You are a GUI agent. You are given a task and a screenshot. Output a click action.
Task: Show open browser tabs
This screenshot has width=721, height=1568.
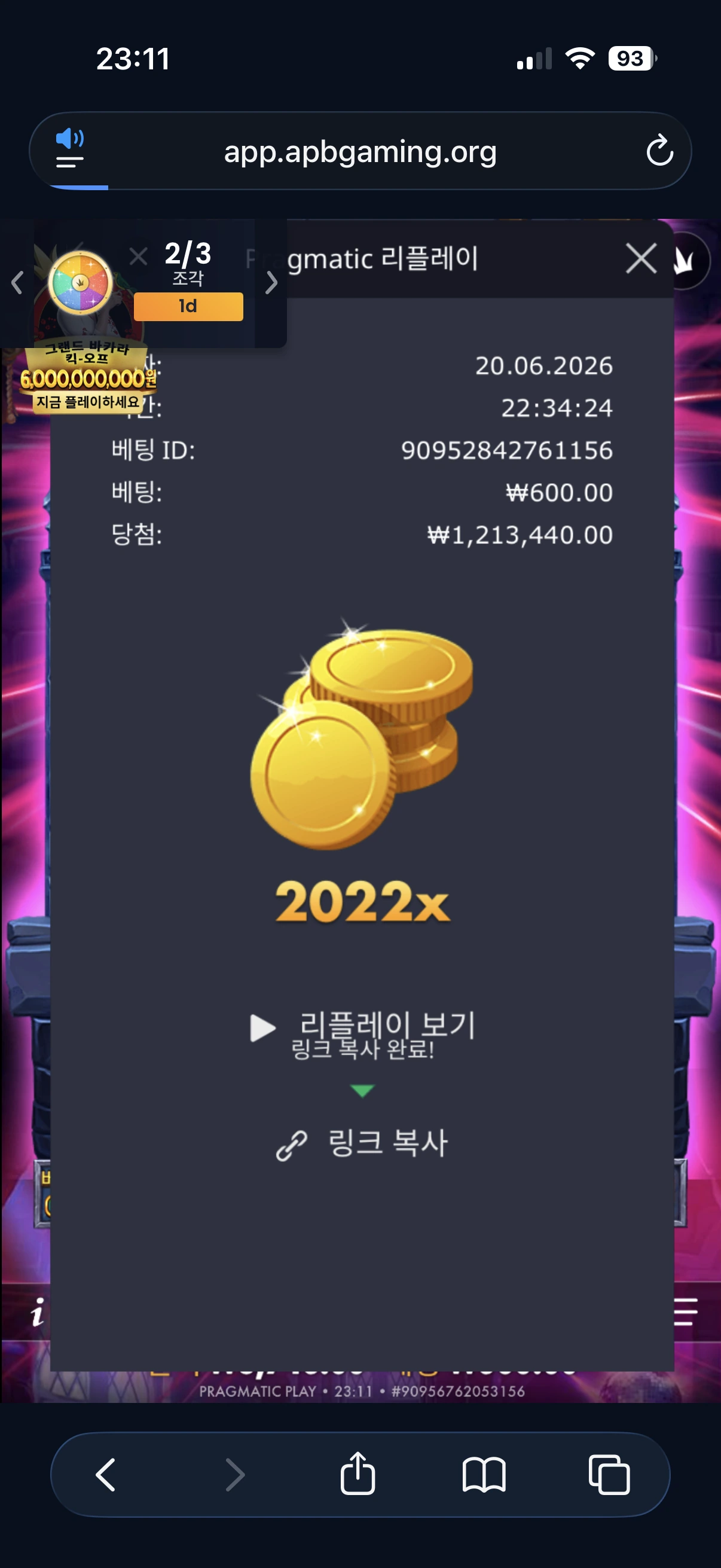pos(609,1474)
